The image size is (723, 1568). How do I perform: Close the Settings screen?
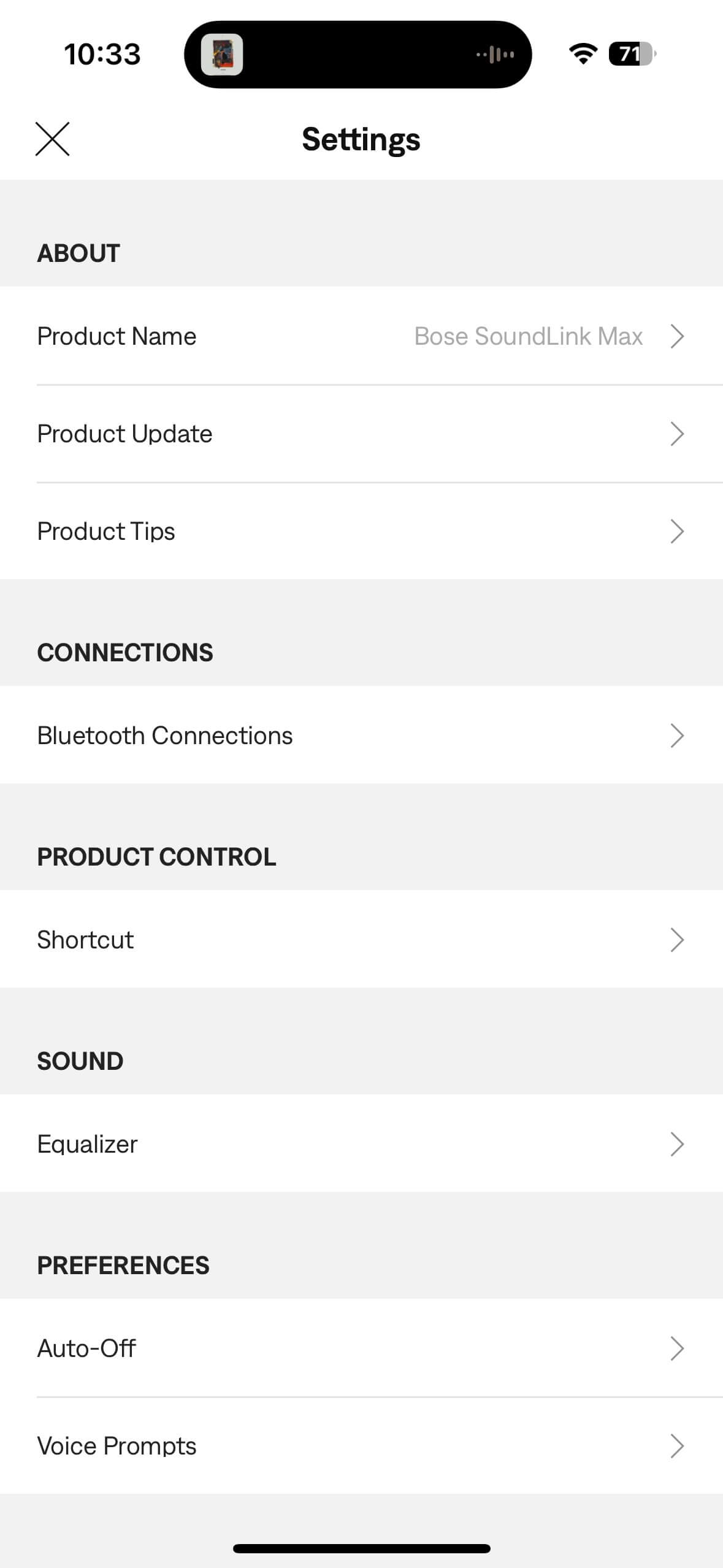pos(53,139)
